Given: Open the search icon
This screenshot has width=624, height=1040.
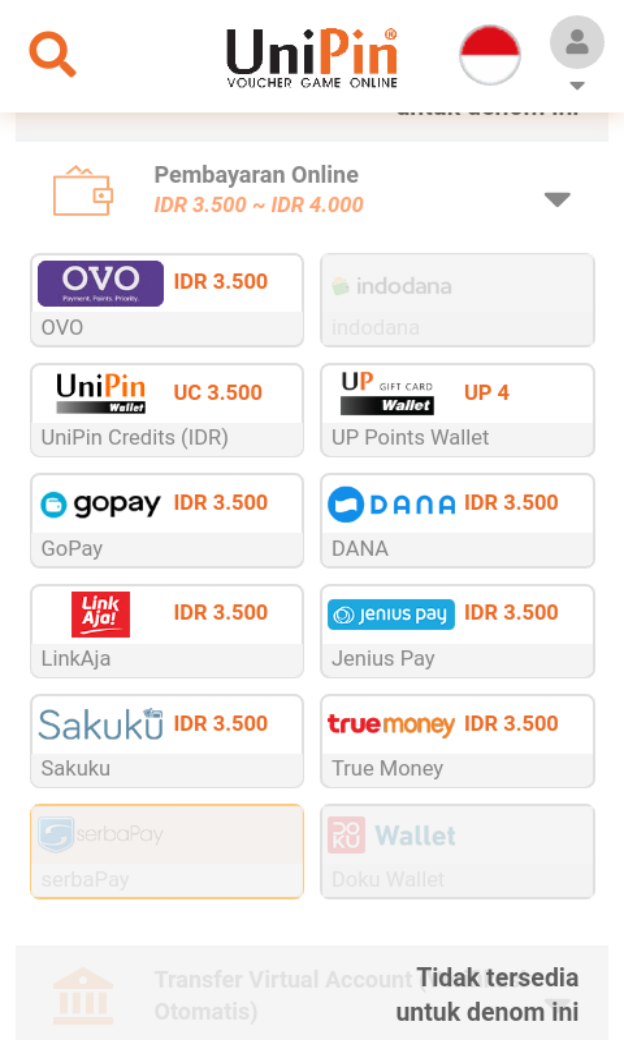Looking at the screenshot, I should pyautogui.click(x=52, y=54).
